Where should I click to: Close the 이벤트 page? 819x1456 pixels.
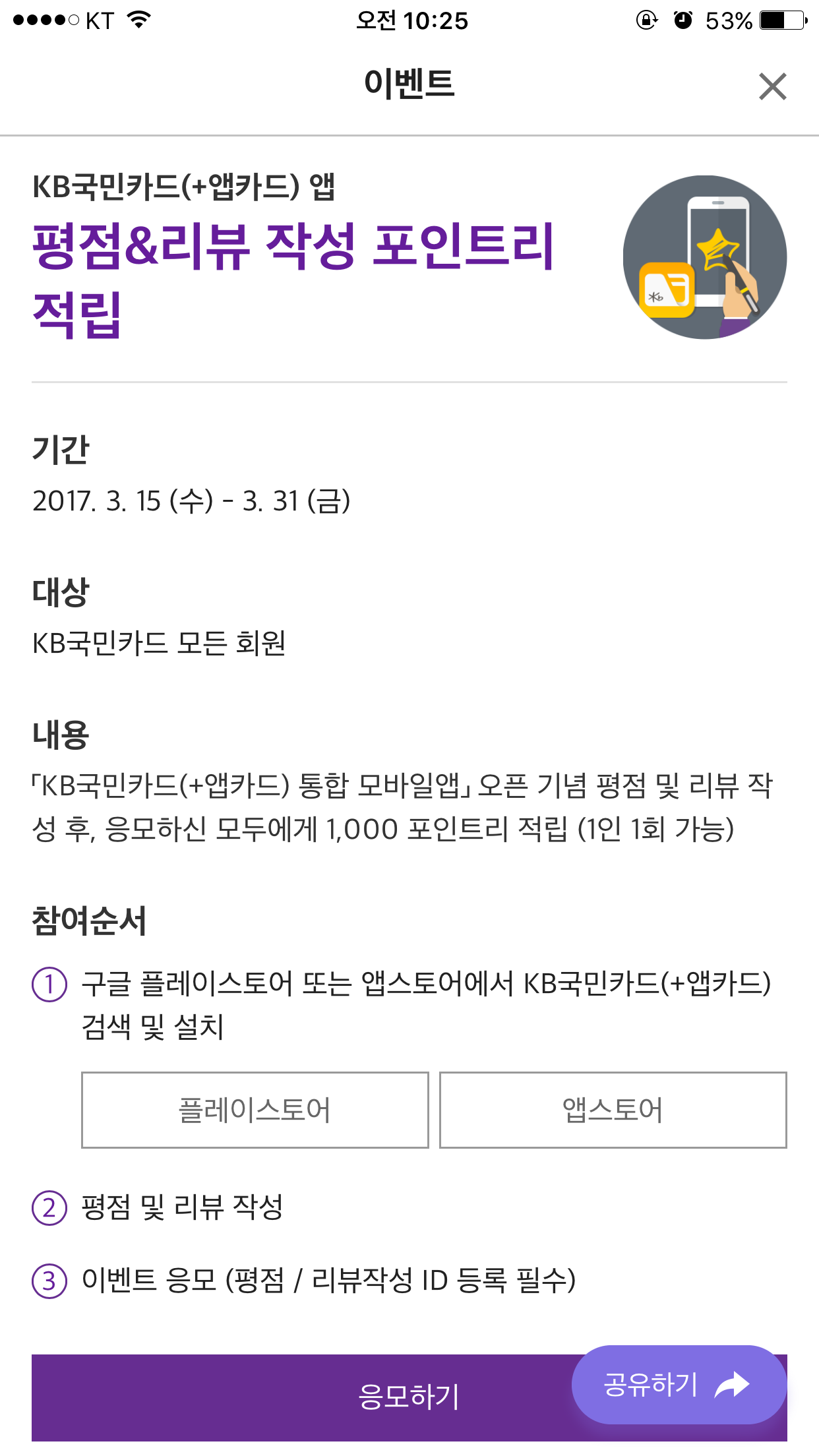coord(772,86)
